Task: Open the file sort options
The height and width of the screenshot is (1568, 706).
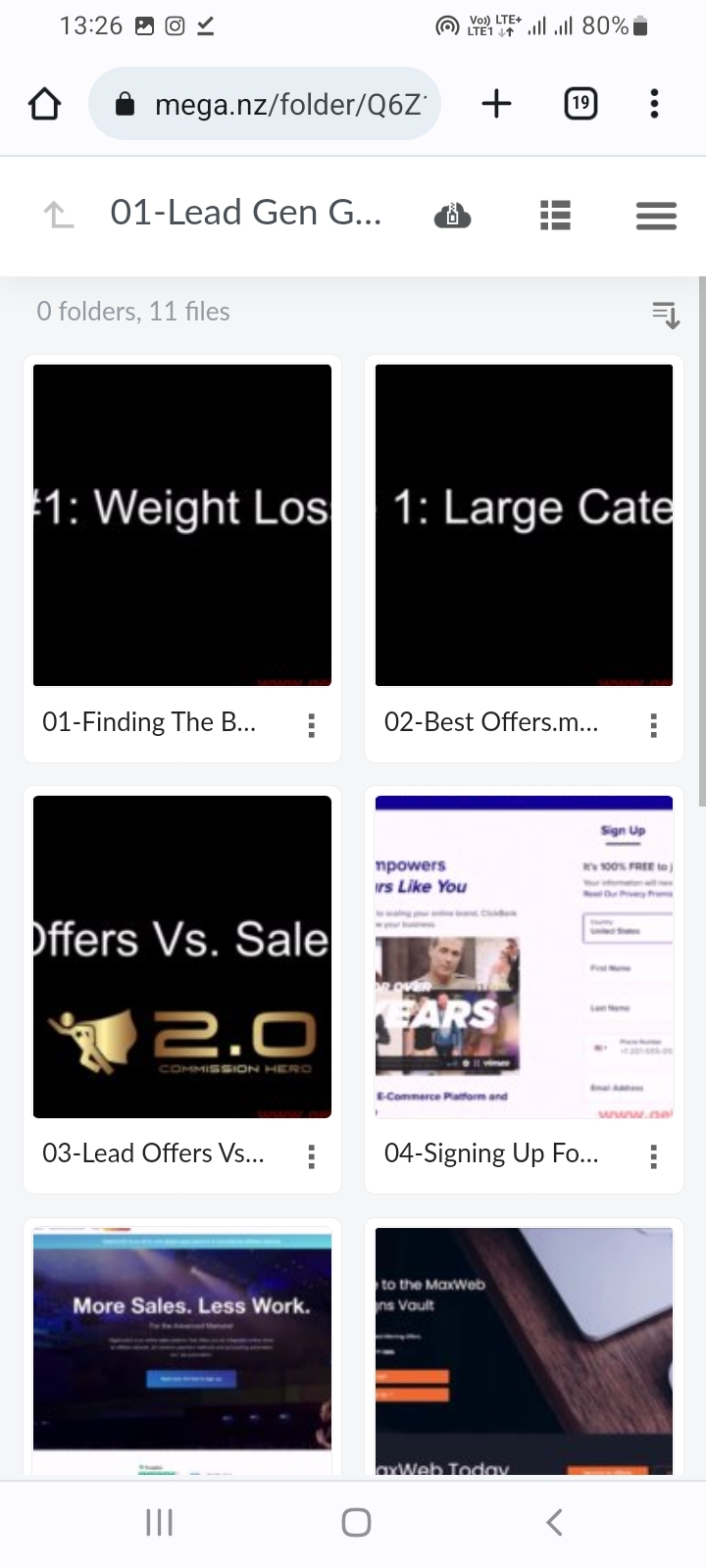Action: 666,314
